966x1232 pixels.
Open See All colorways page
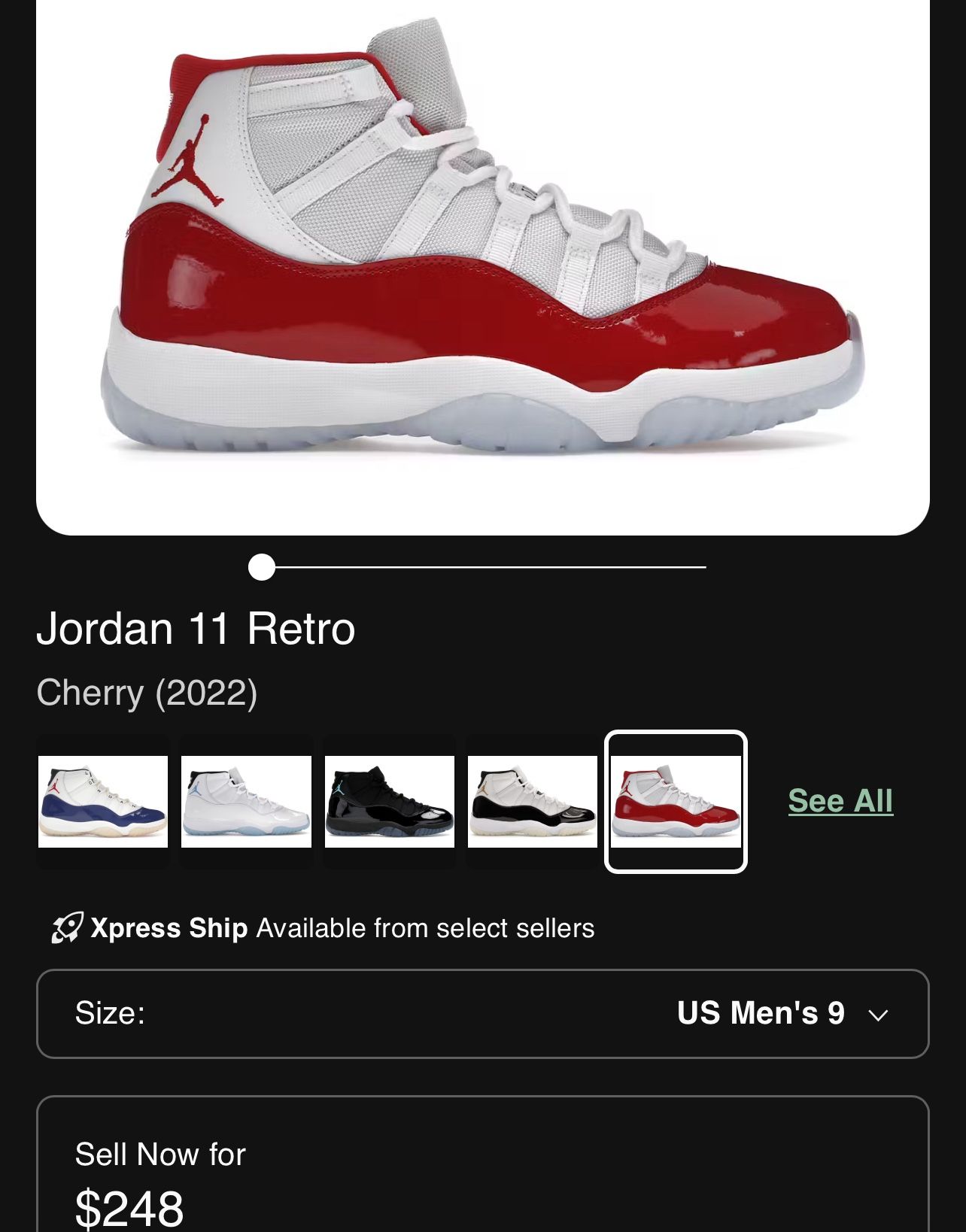840,803
